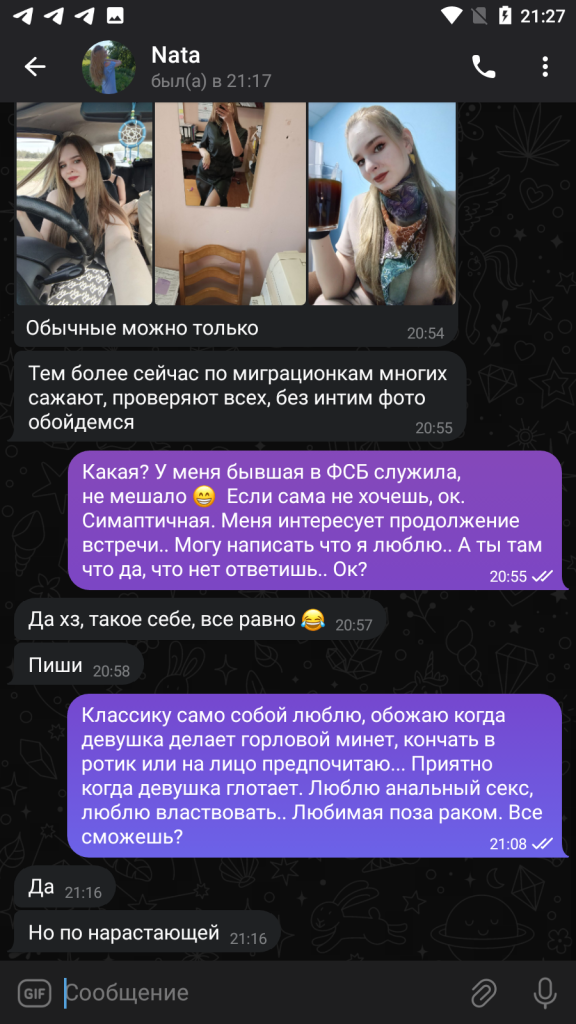Go back to the chat list
This screenshot has height=1024, width=576.
pyautogui.click(x=35, y=67)
